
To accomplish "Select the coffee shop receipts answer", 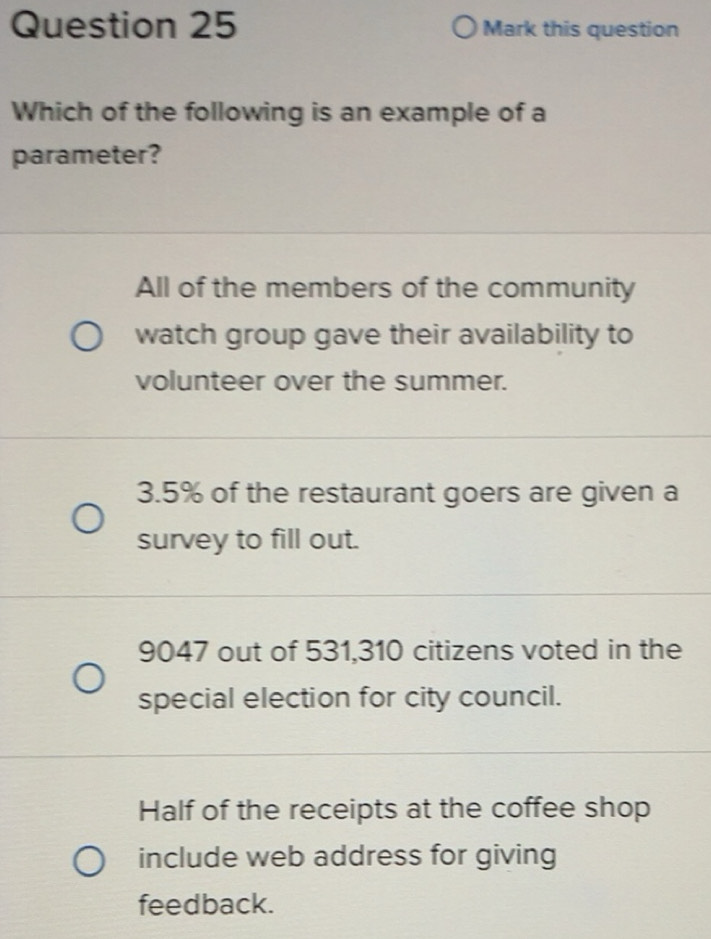I will coord(90,859).
